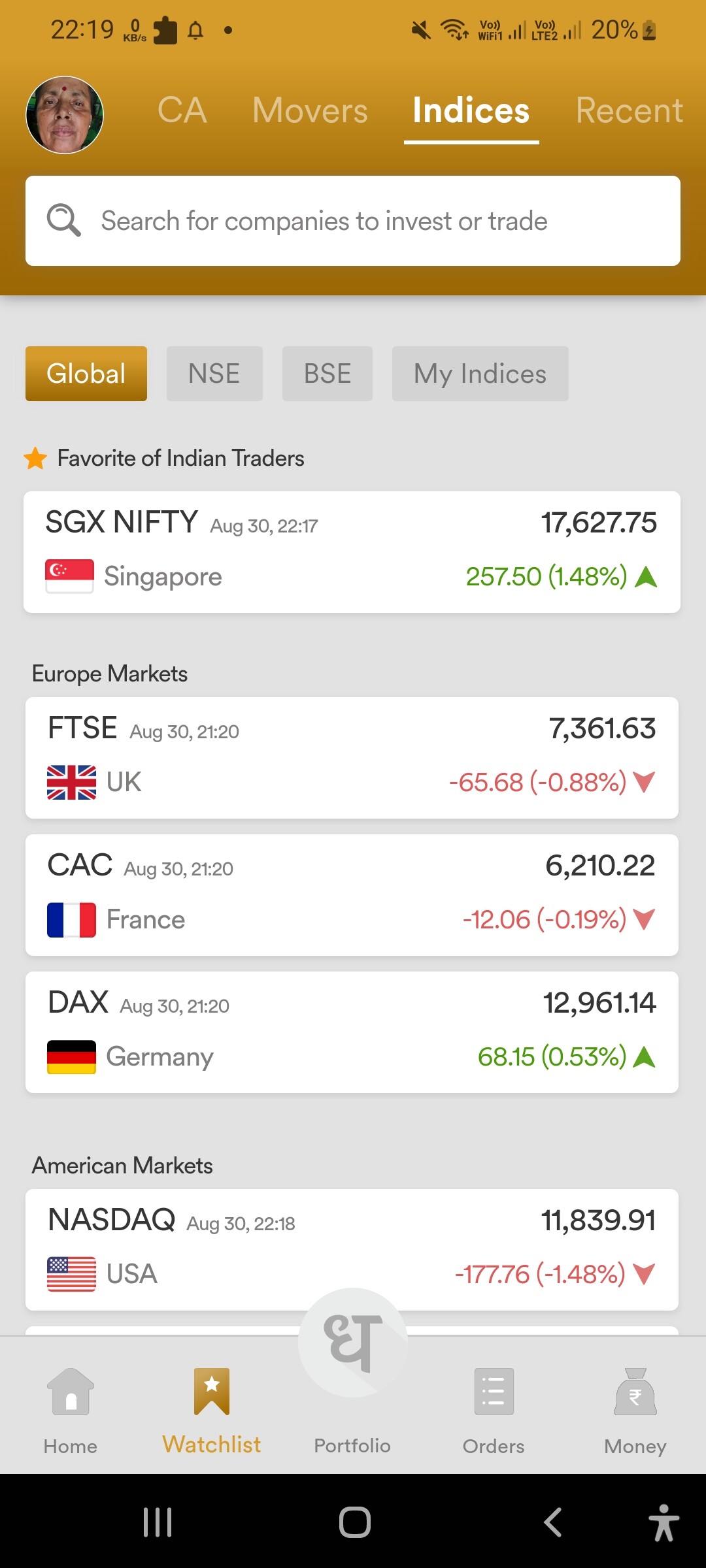Open the NASDAQ USA index card
The width and height of the screenshot is (706, 1568).
pyautogui.click(x=352, y=1250)
